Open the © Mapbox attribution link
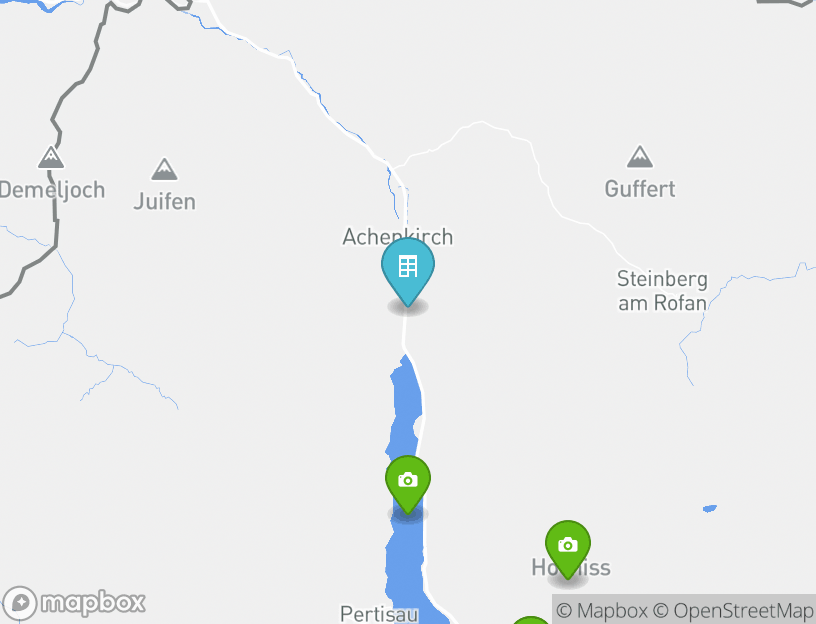 [x=602, y=610]
